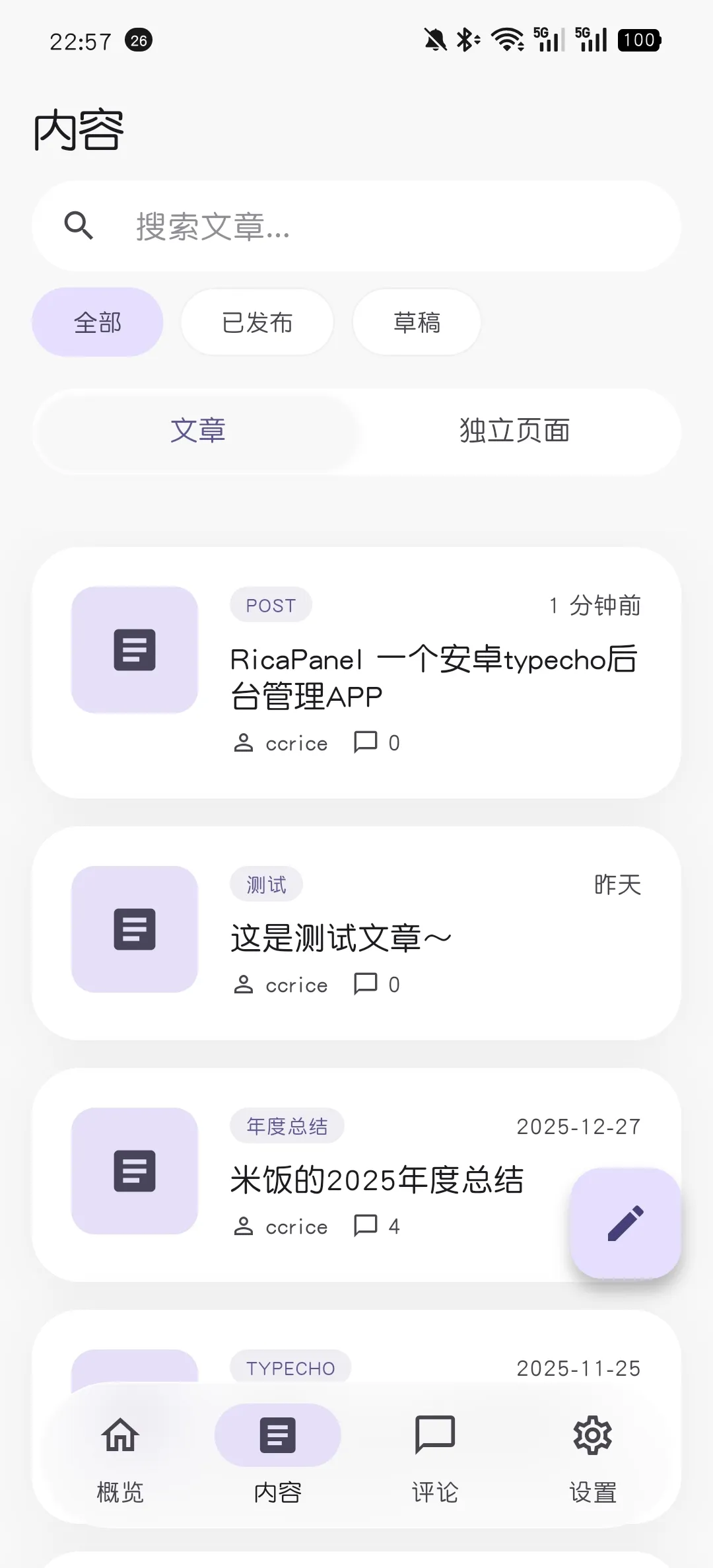The height and width of the screenshot is (1568, 713).
Task: Select the 全部 filter chip
Action: [x=96, y=322]
